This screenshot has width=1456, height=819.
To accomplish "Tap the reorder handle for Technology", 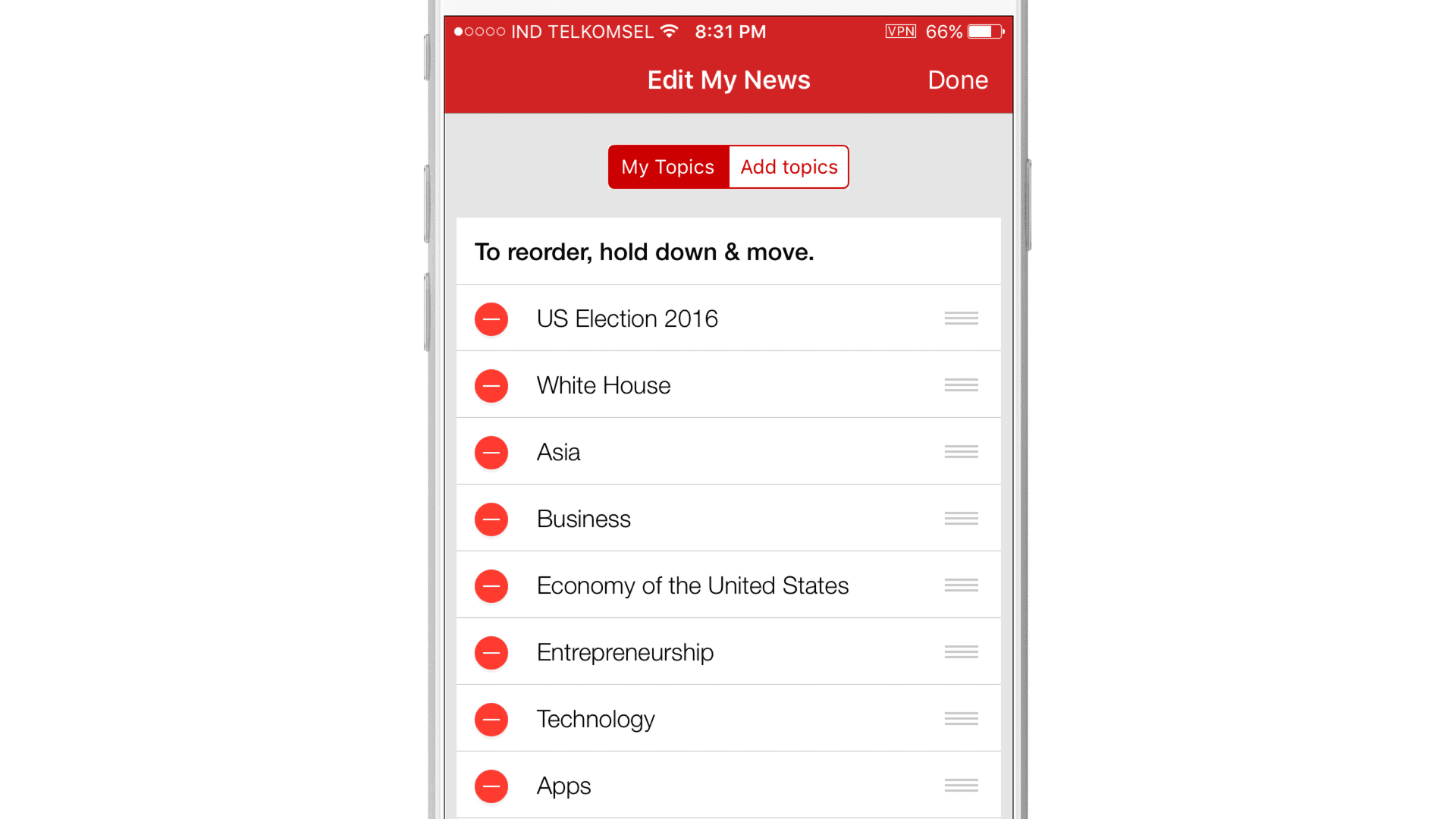I will pos(961,719).
